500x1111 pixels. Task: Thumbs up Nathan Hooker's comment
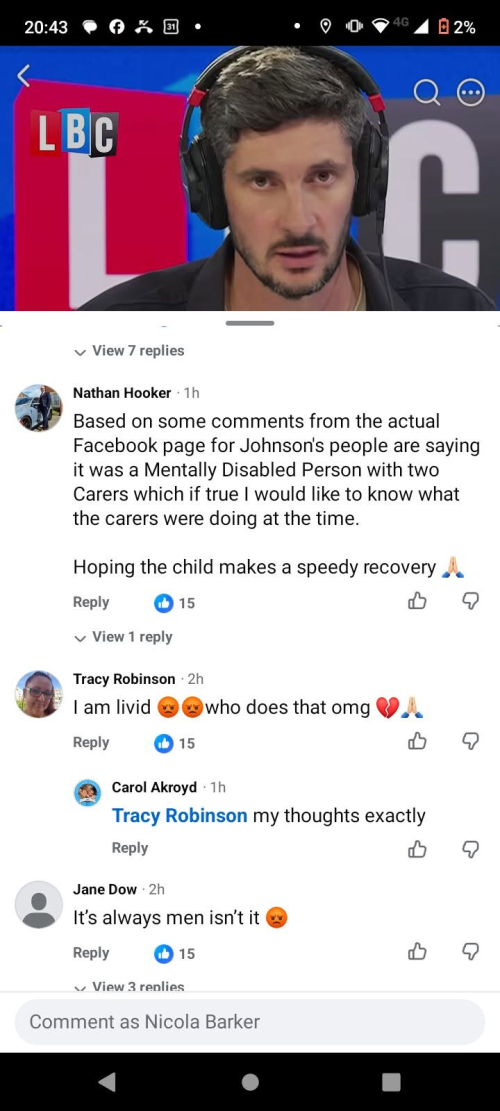click(417, 602)
